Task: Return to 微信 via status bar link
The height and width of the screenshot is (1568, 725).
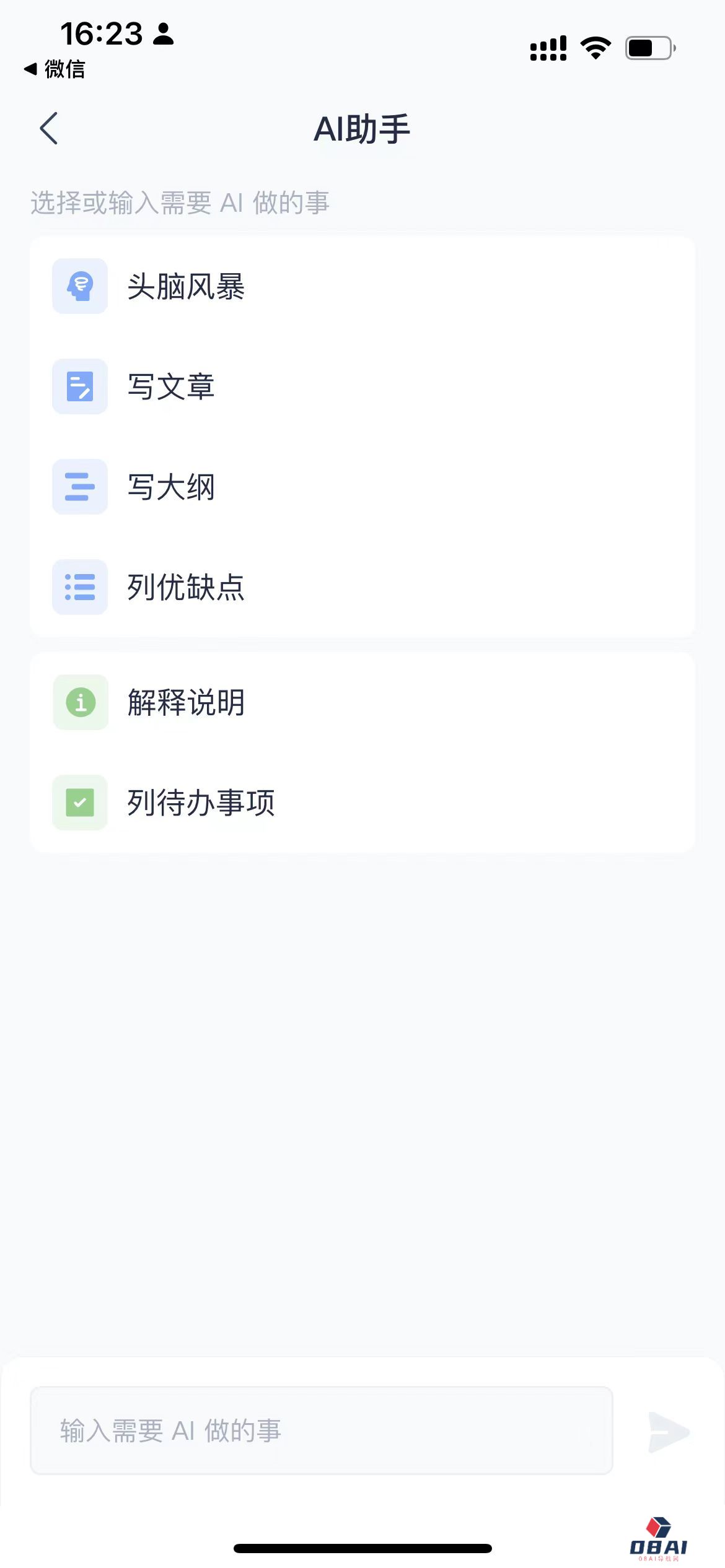Action: (x=55, y=69)
